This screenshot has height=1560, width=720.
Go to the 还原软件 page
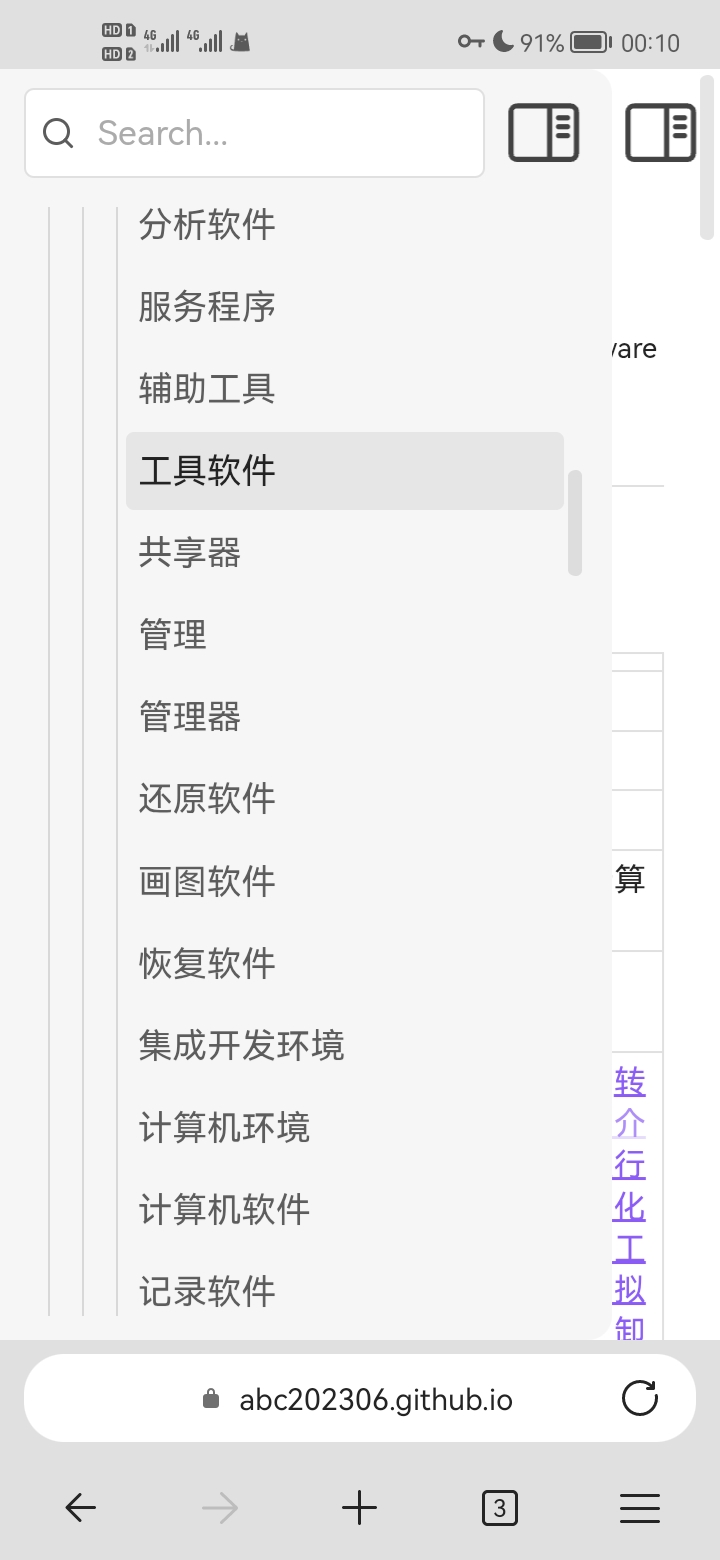[207, 799]
